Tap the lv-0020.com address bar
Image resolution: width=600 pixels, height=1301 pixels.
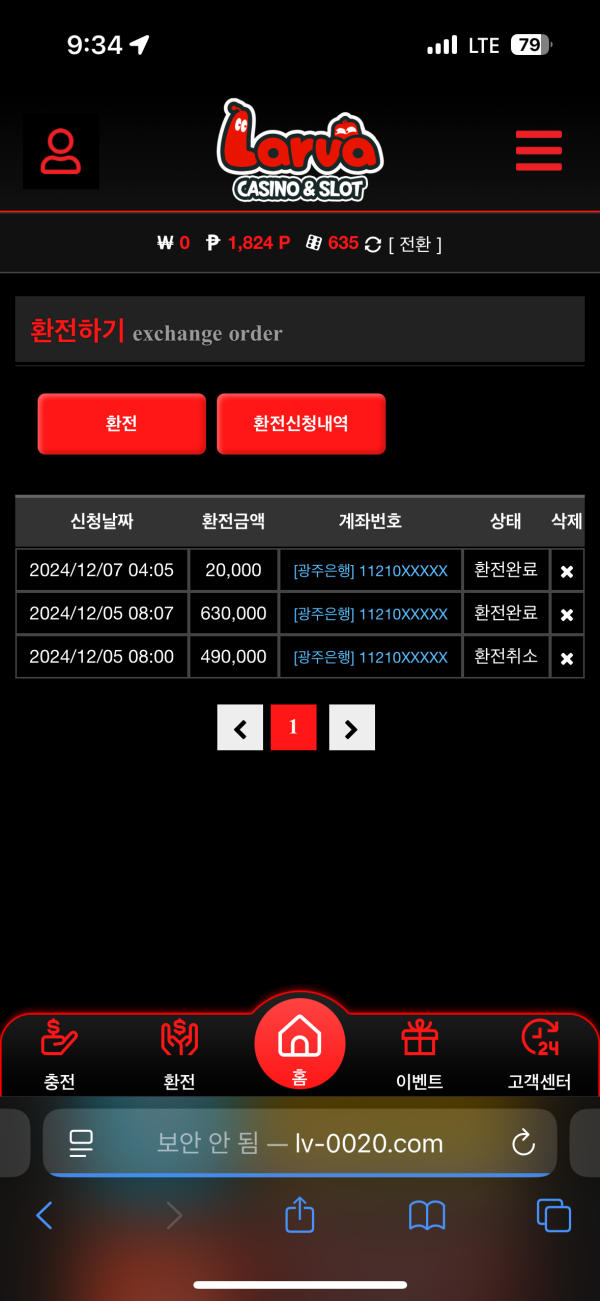pyautogui.click(x=300, y=1143)
